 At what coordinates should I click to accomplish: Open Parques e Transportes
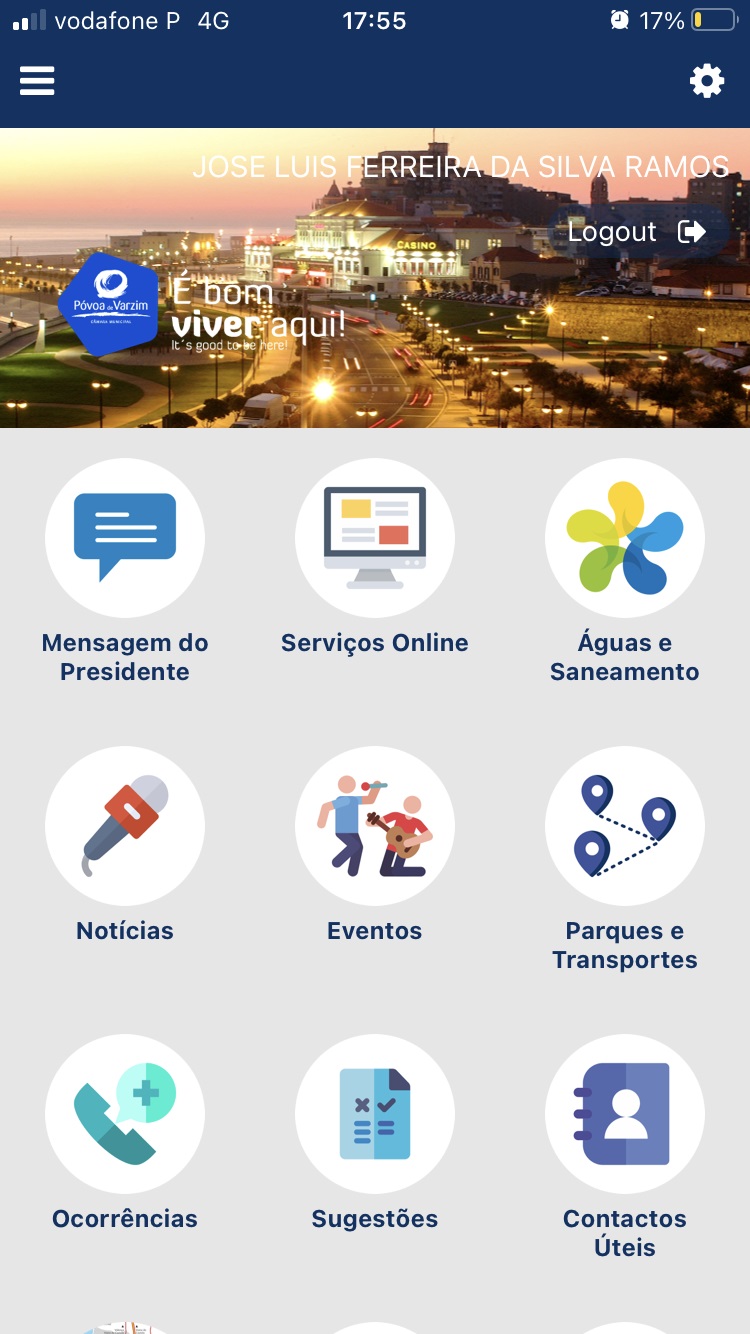pos(625,826)
